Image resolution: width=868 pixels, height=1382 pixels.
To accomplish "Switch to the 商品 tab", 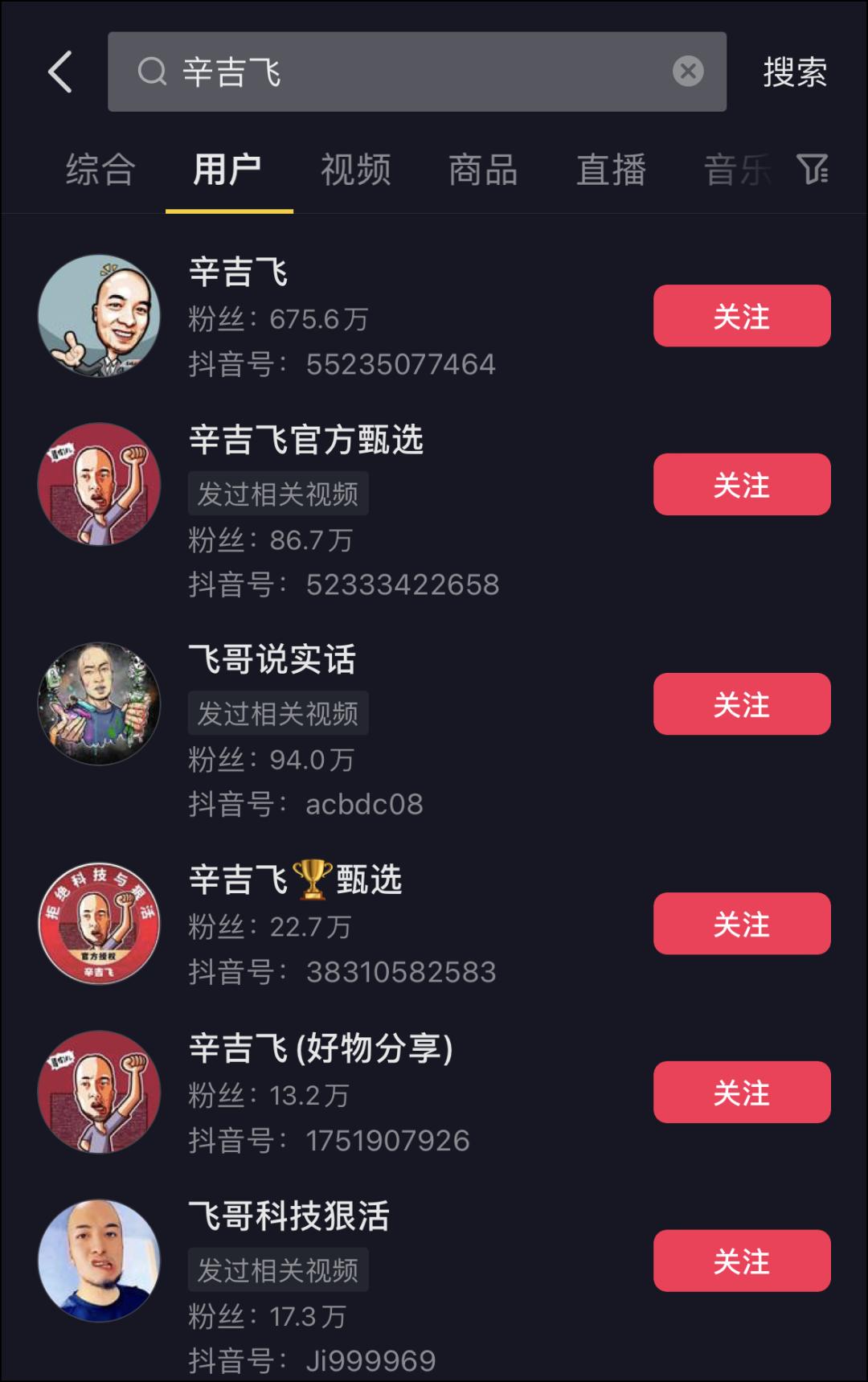I will click(483, 170).
